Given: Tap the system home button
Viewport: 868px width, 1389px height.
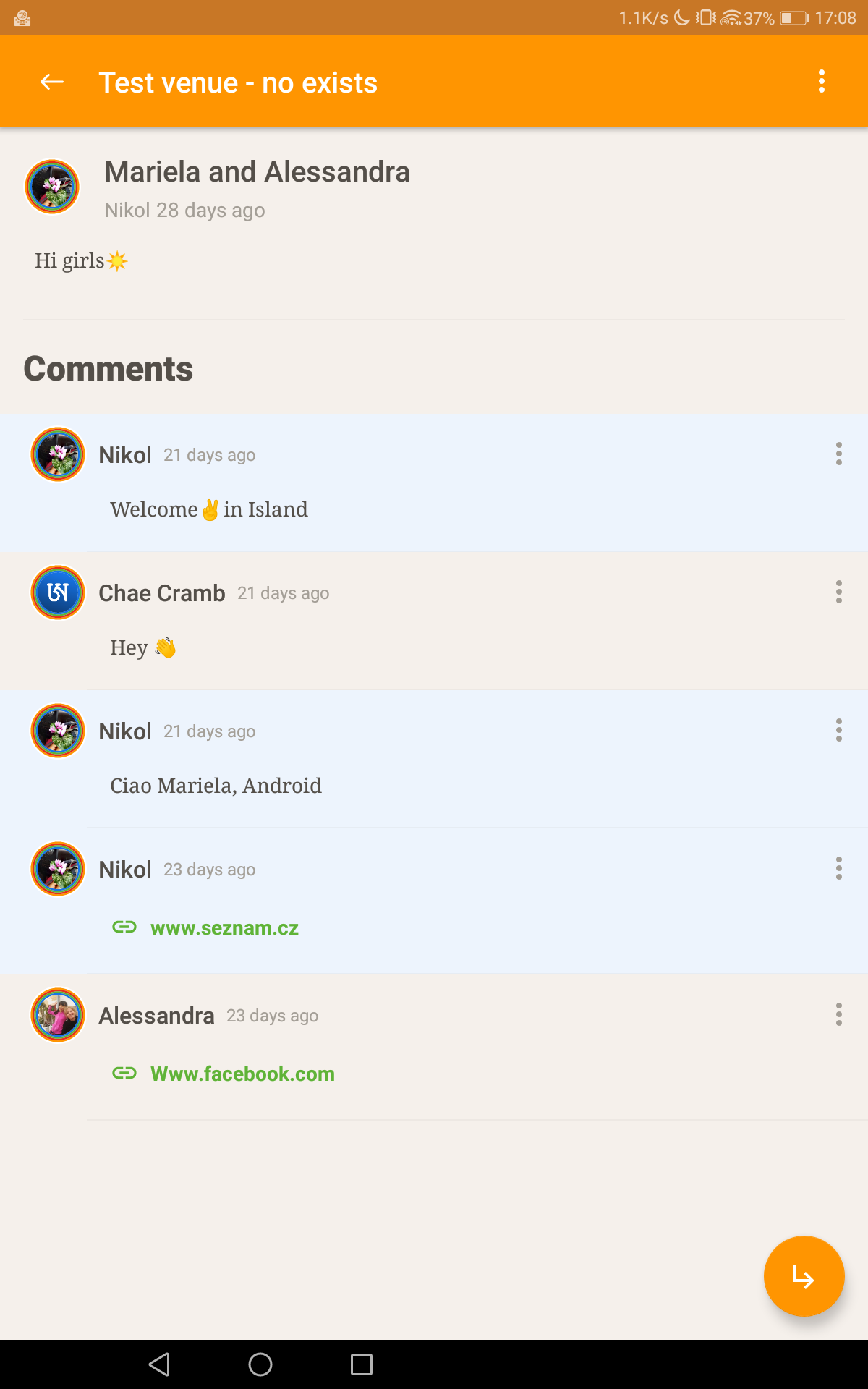Looking at the screenshot, I should (x=260, y=1364).
